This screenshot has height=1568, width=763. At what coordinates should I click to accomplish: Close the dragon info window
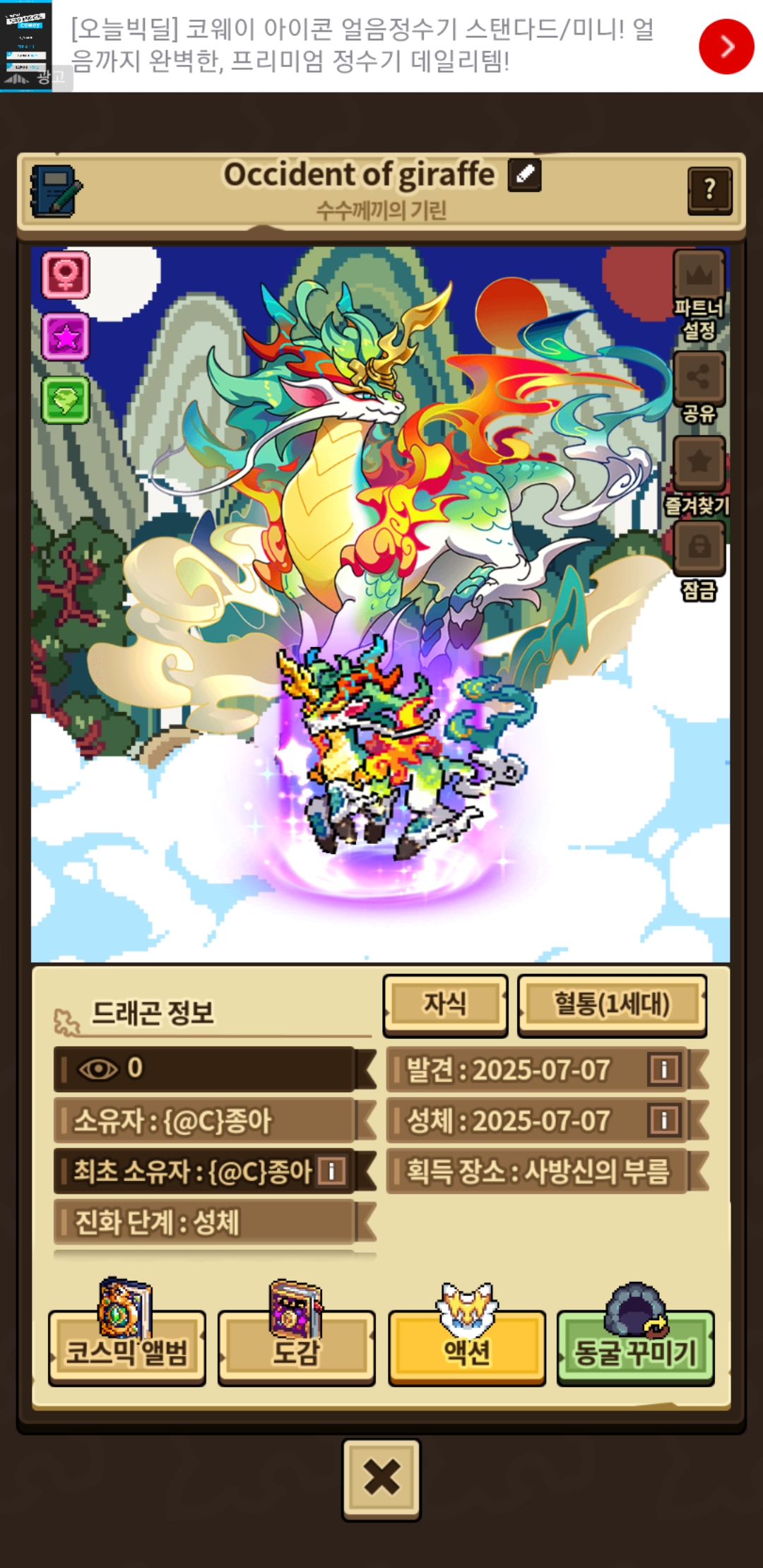(x=381, y=1480)
